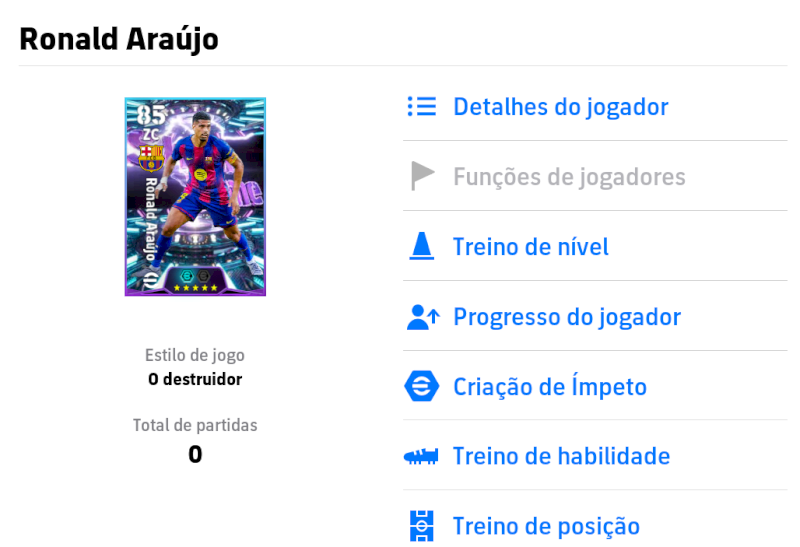
Task: Select Treino de nível
Action: (x=530, y=247)
